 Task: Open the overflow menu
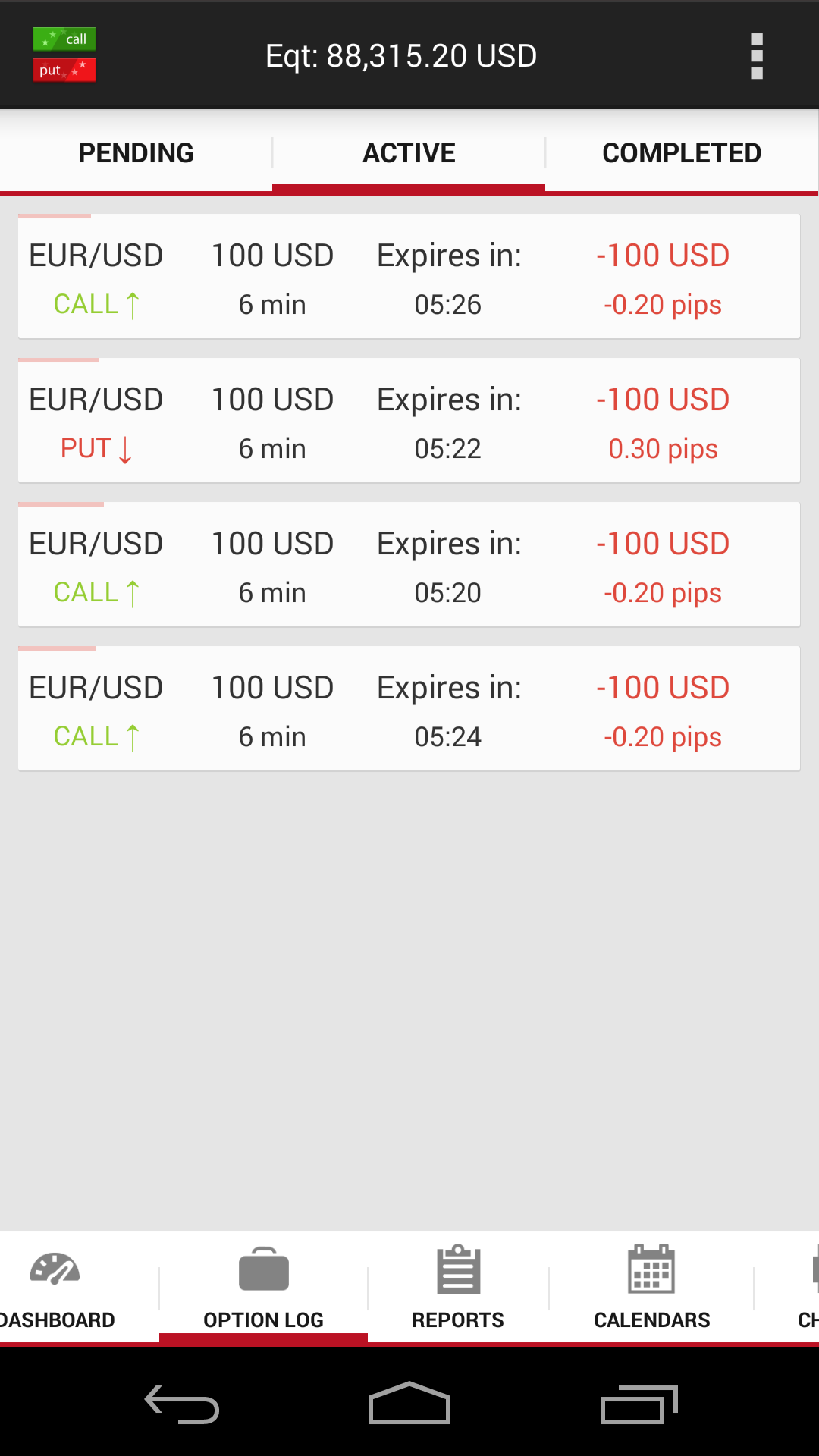pos(756,56)
